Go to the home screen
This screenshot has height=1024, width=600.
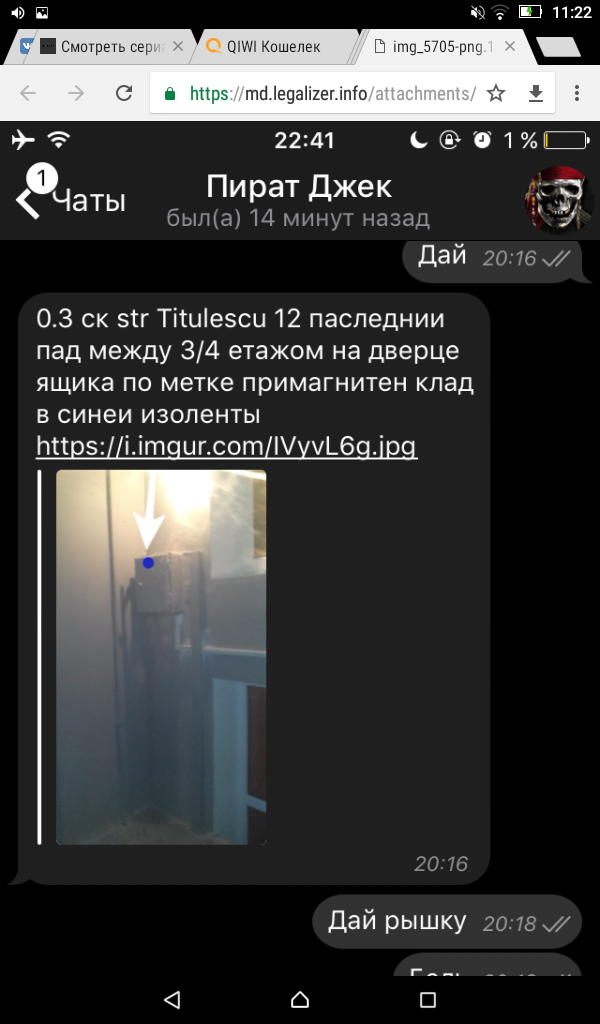(300, 999)
